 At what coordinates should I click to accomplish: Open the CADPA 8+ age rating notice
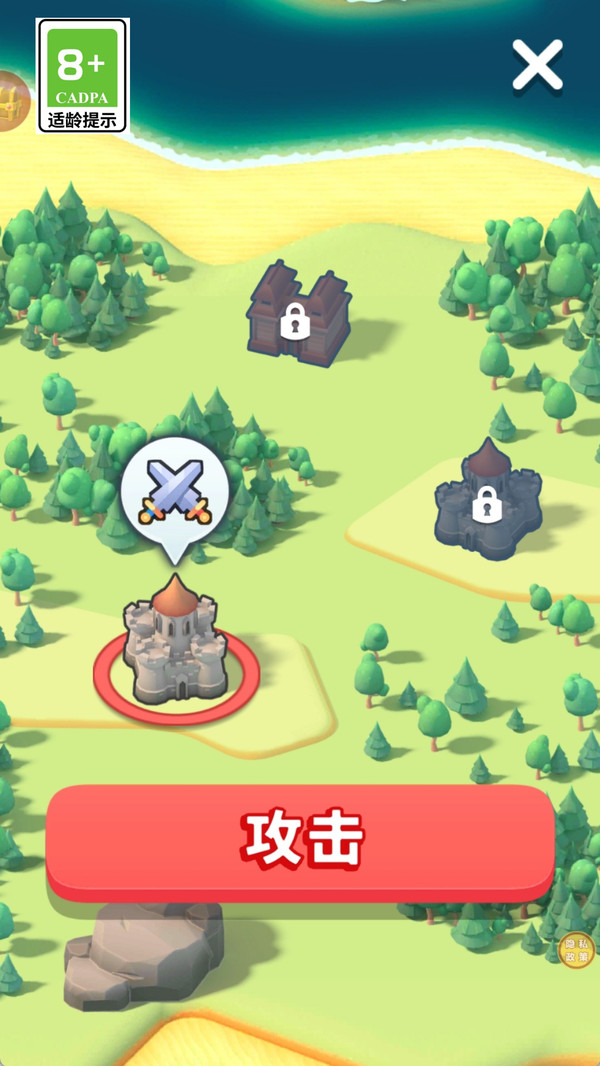[82, 75]
